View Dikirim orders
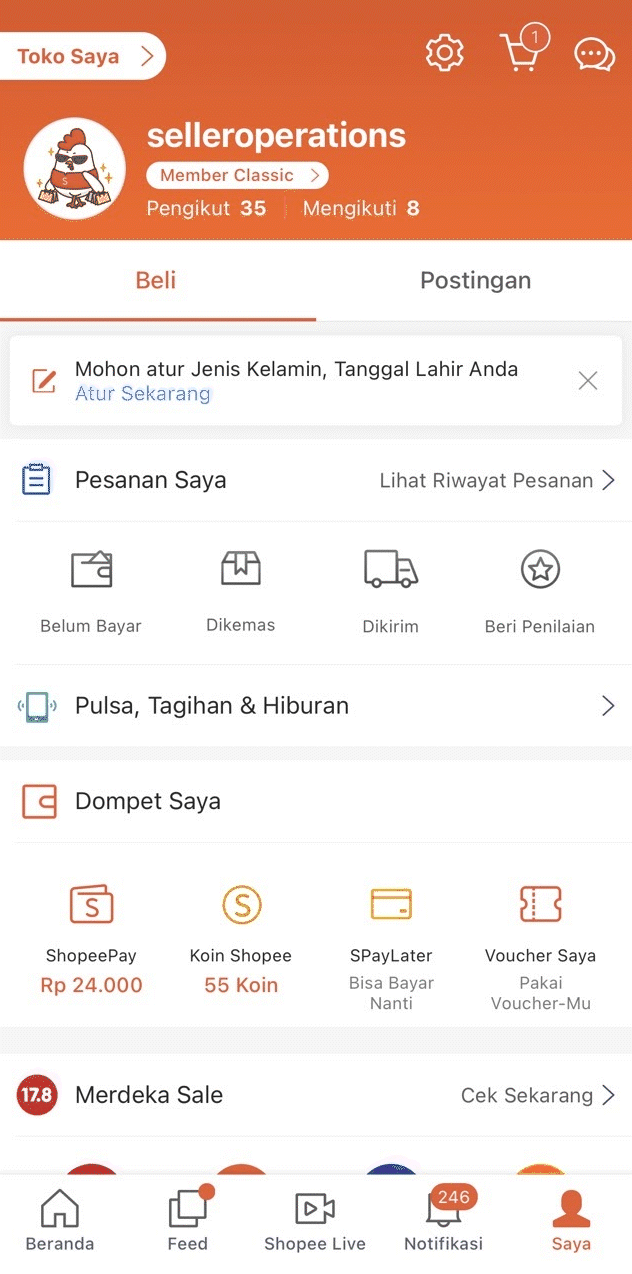 390,591
